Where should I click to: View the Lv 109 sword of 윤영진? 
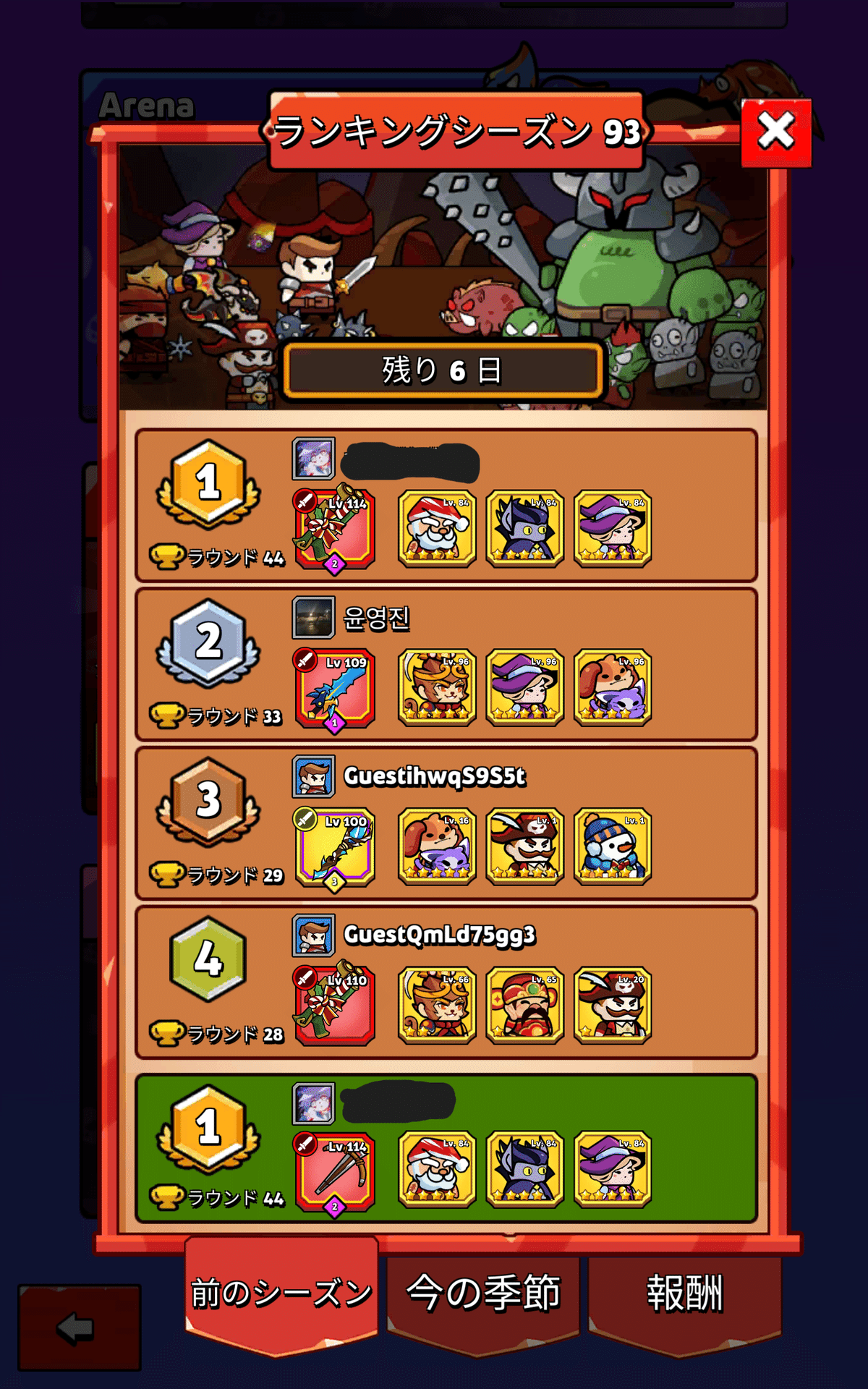pyautogui.click(x=335, y=688)
